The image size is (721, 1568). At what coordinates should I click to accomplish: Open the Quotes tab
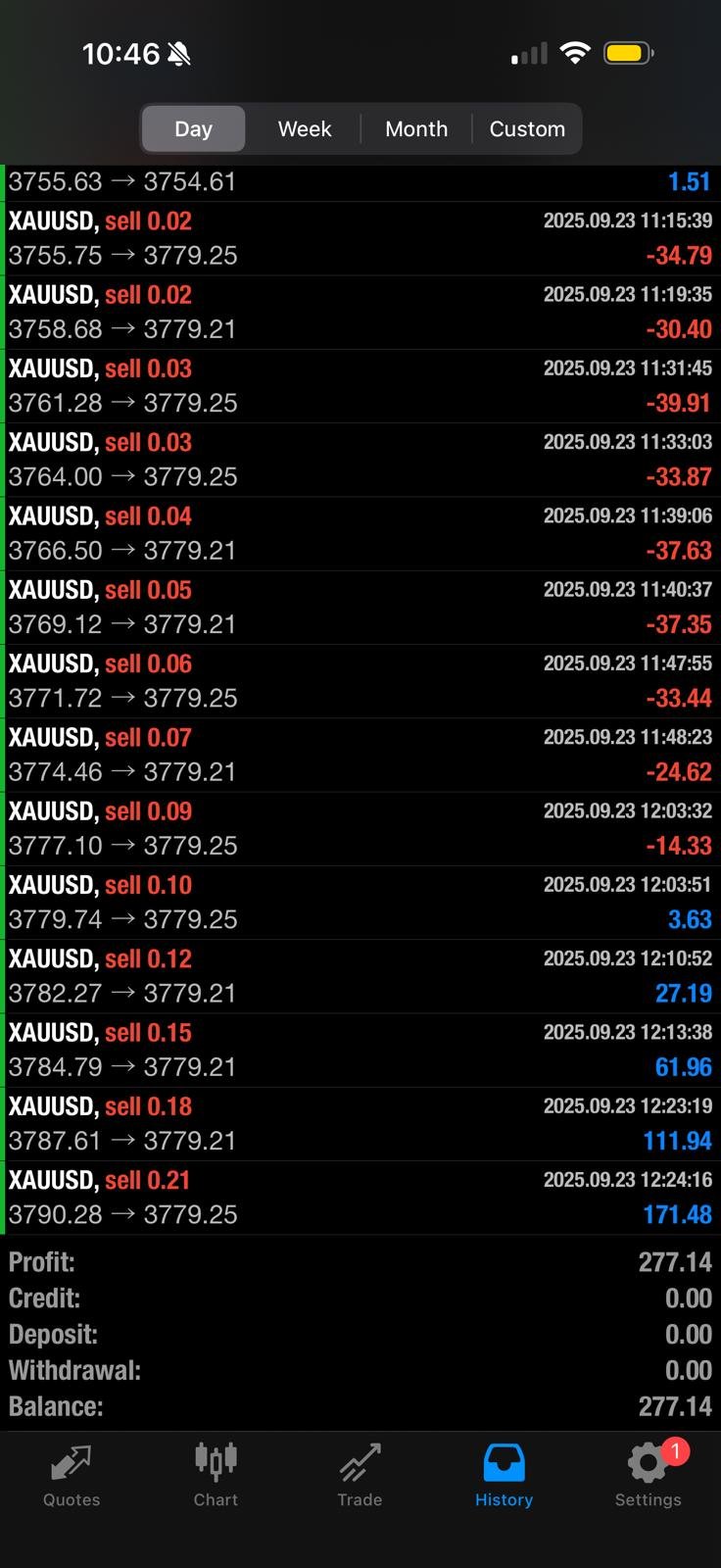72,1475
